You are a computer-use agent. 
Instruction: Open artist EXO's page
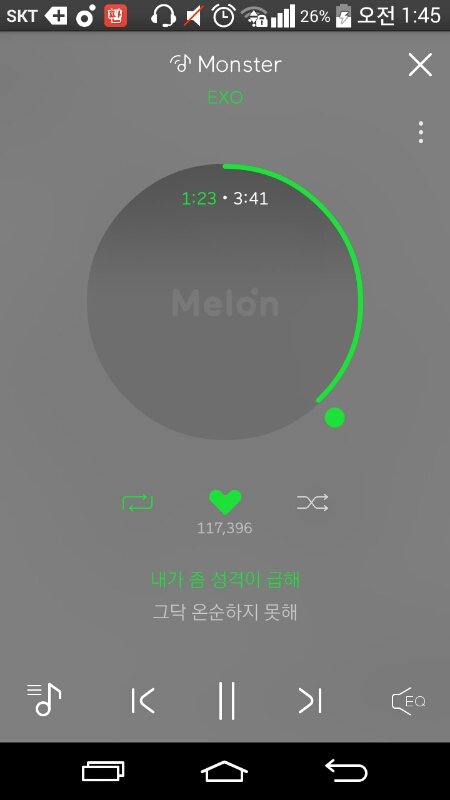[225, 97]
